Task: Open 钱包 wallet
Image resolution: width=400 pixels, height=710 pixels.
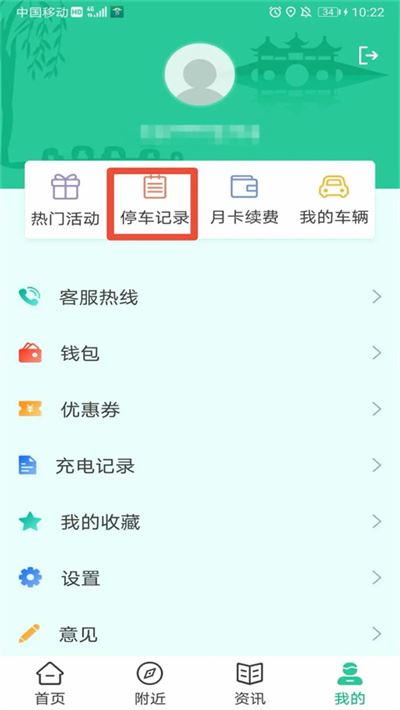Action: (x=200, y=353)
